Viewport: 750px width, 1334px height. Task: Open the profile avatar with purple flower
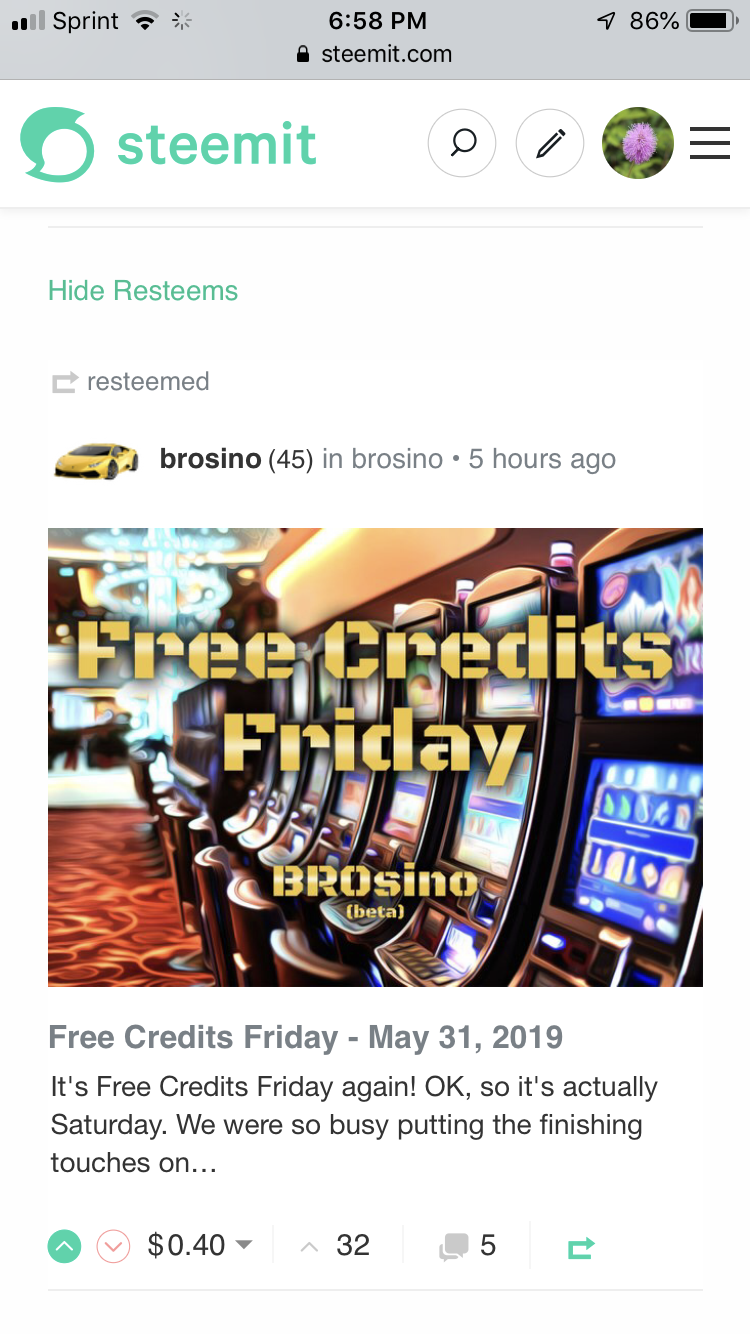coord(638,144)
